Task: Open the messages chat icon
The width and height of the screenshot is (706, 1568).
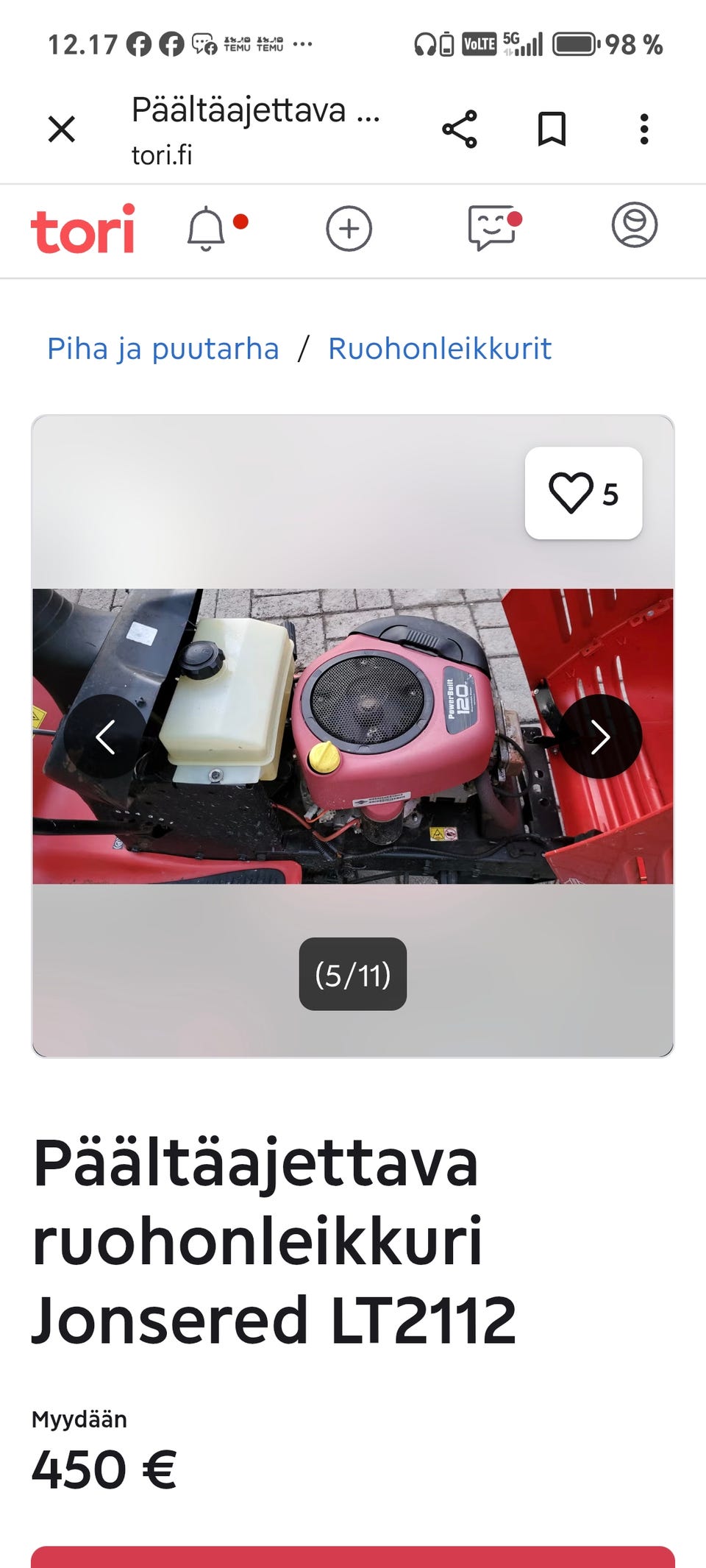Action: (x=493, y=227)
